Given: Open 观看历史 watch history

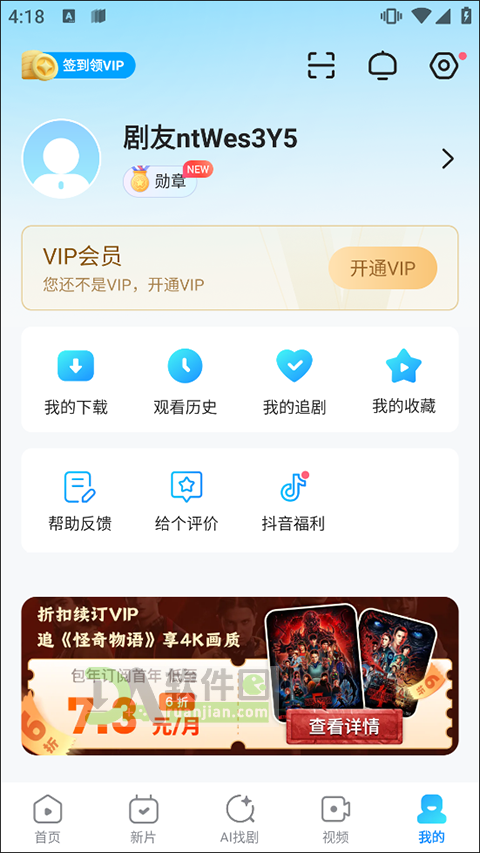Looking at the screenshot, I should pos(185,382).
